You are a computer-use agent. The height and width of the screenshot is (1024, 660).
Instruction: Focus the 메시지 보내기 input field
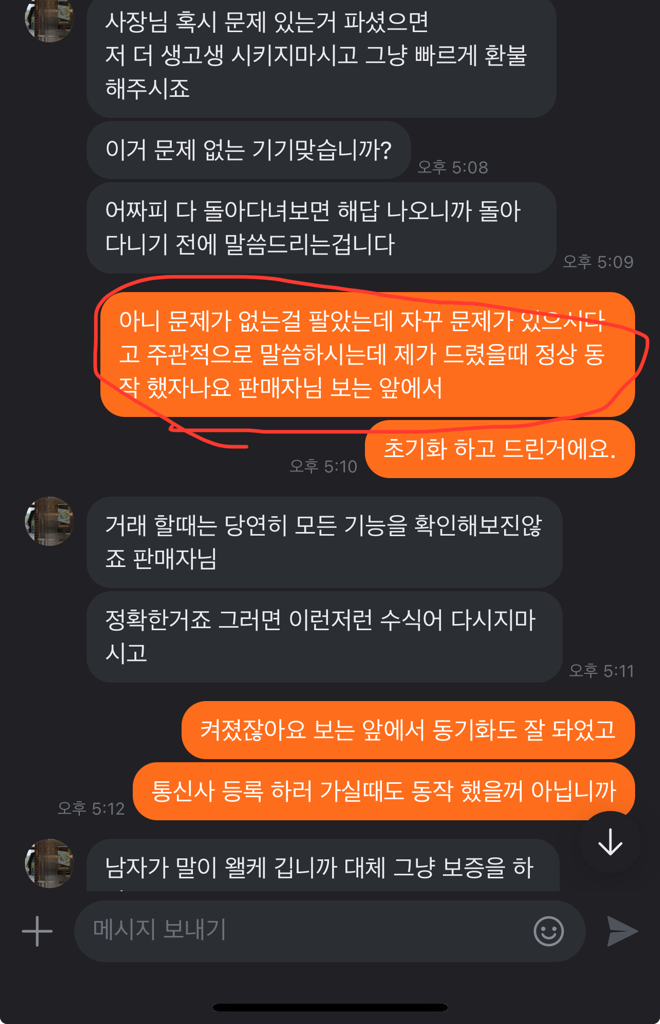[300, 931]
